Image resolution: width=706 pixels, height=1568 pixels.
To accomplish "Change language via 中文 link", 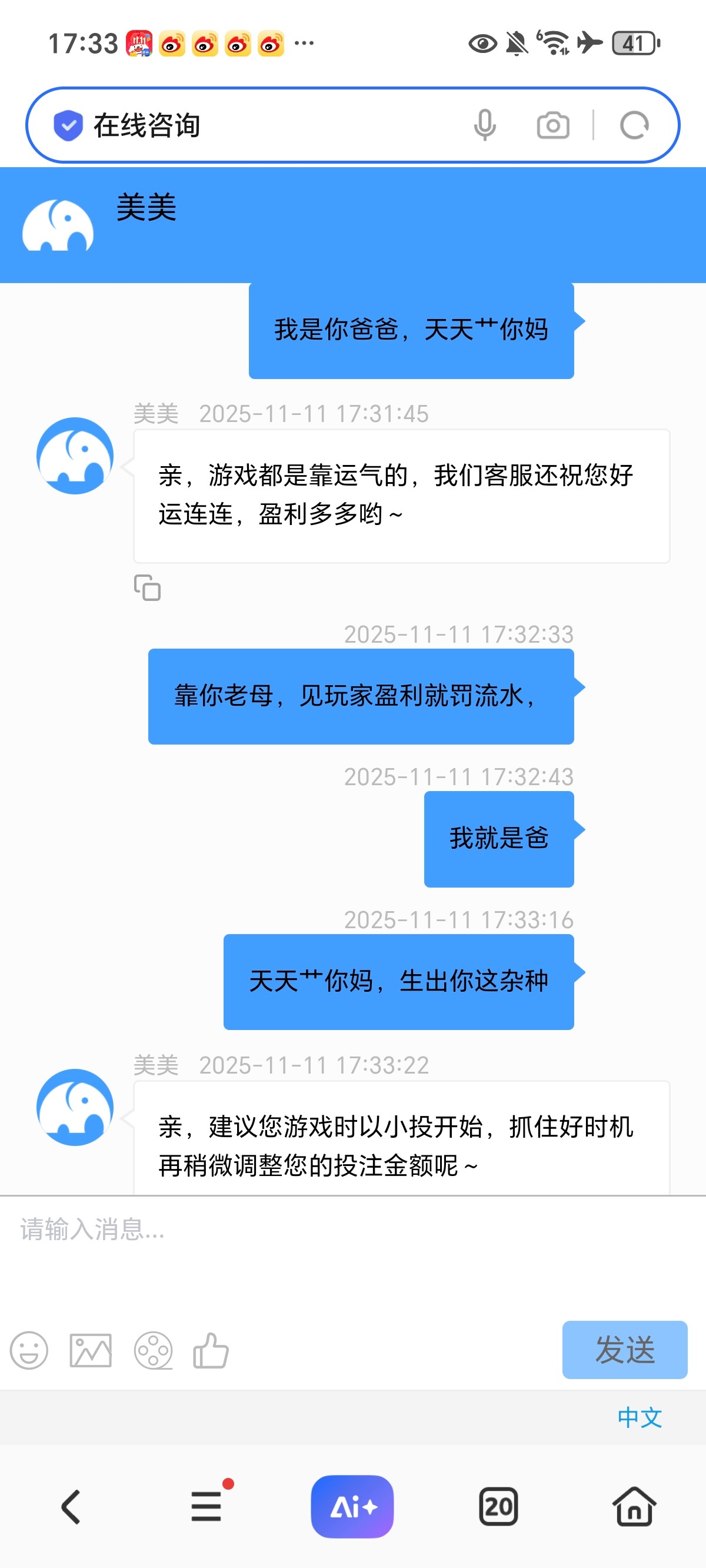I will [x=639, y=1418].
